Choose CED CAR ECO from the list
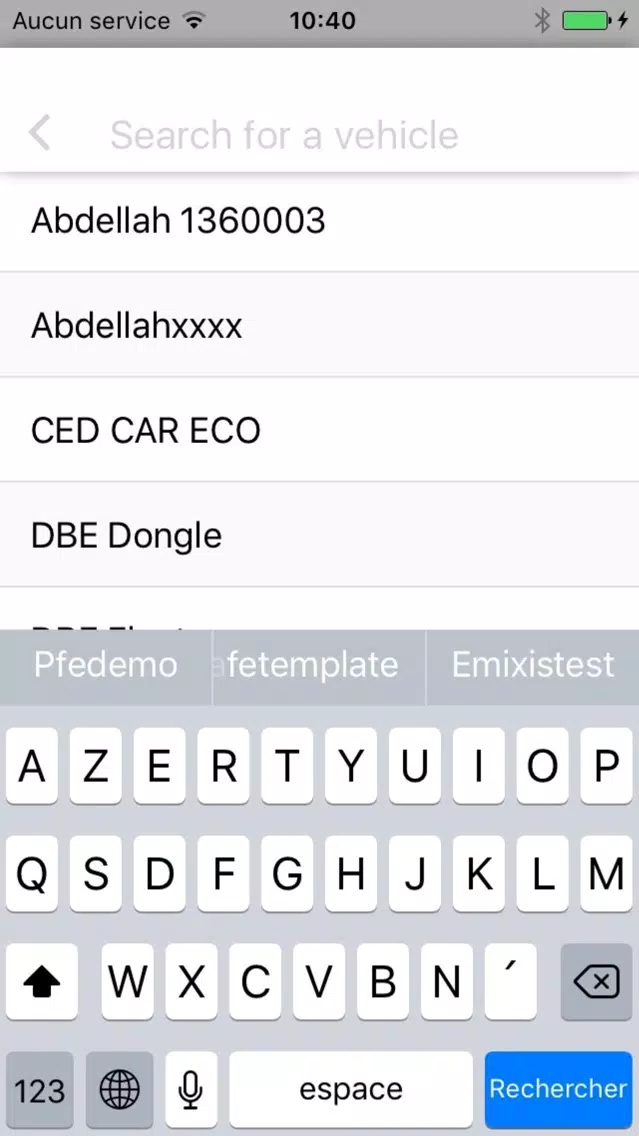639x1136 pixels. [320, 430]
